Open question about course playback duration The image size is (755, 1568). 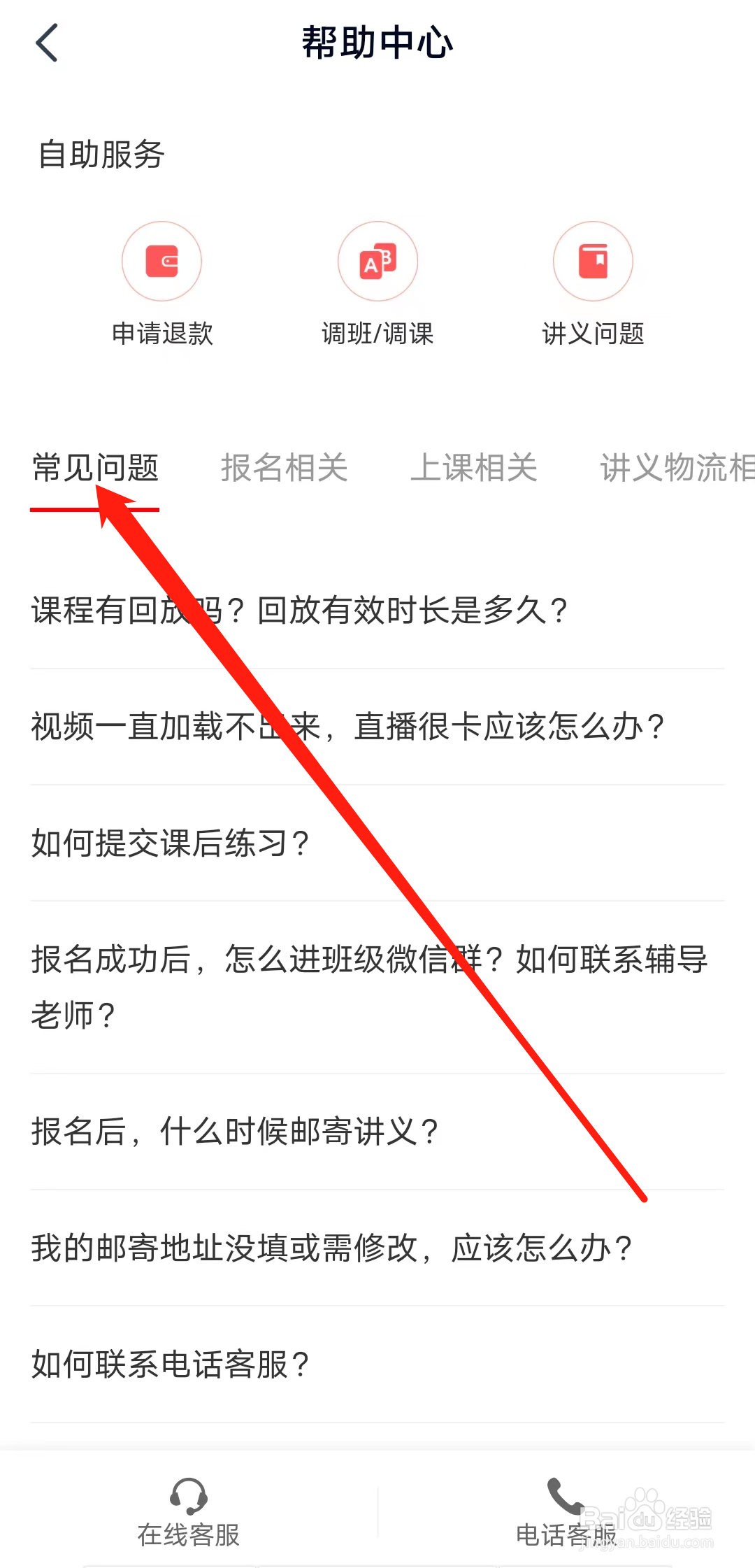(x=301, y=610)
